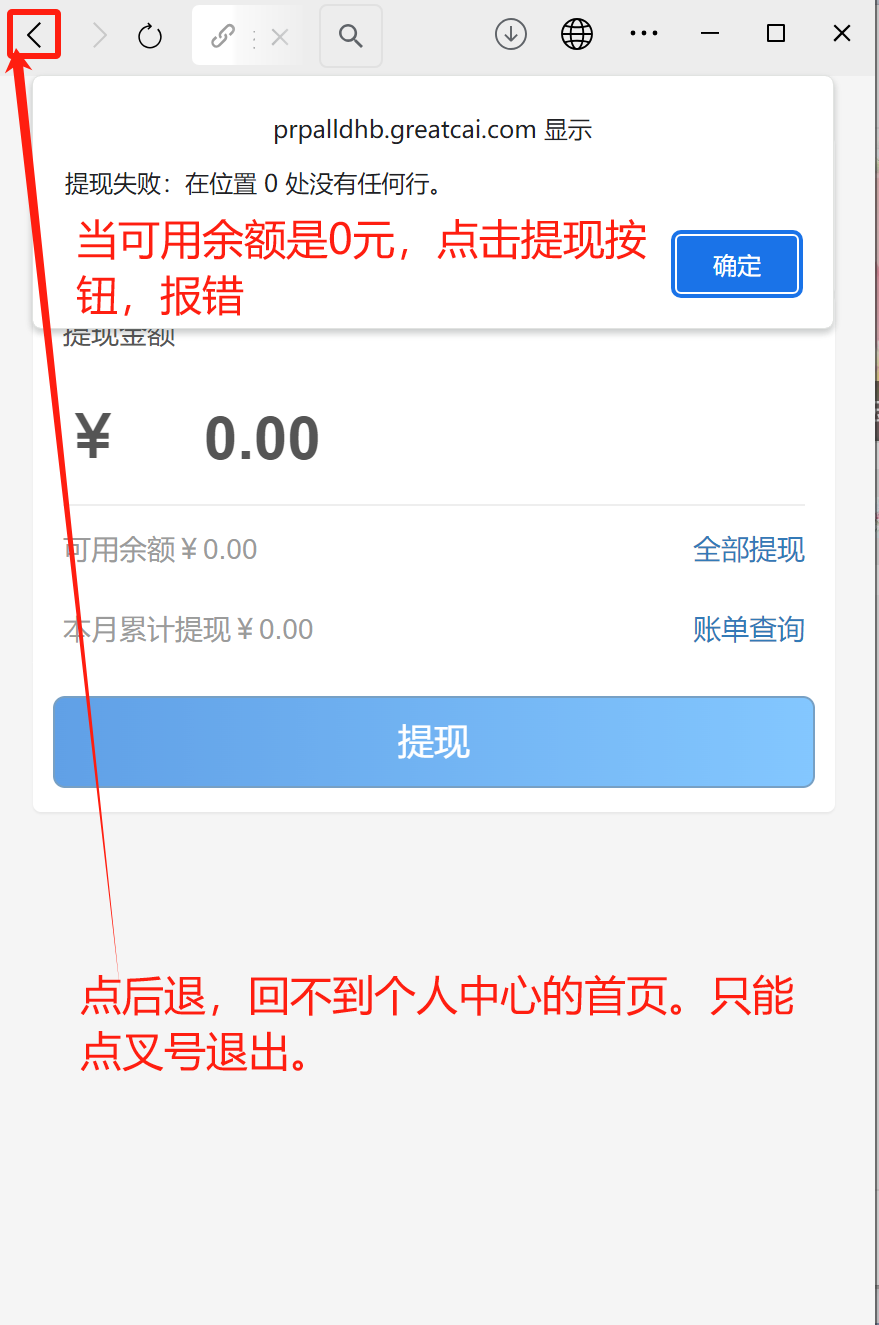This screenshot has height=1325, width=879.
Task: Tap 全部提现 to withdraw all
Action: coord(748,549)
